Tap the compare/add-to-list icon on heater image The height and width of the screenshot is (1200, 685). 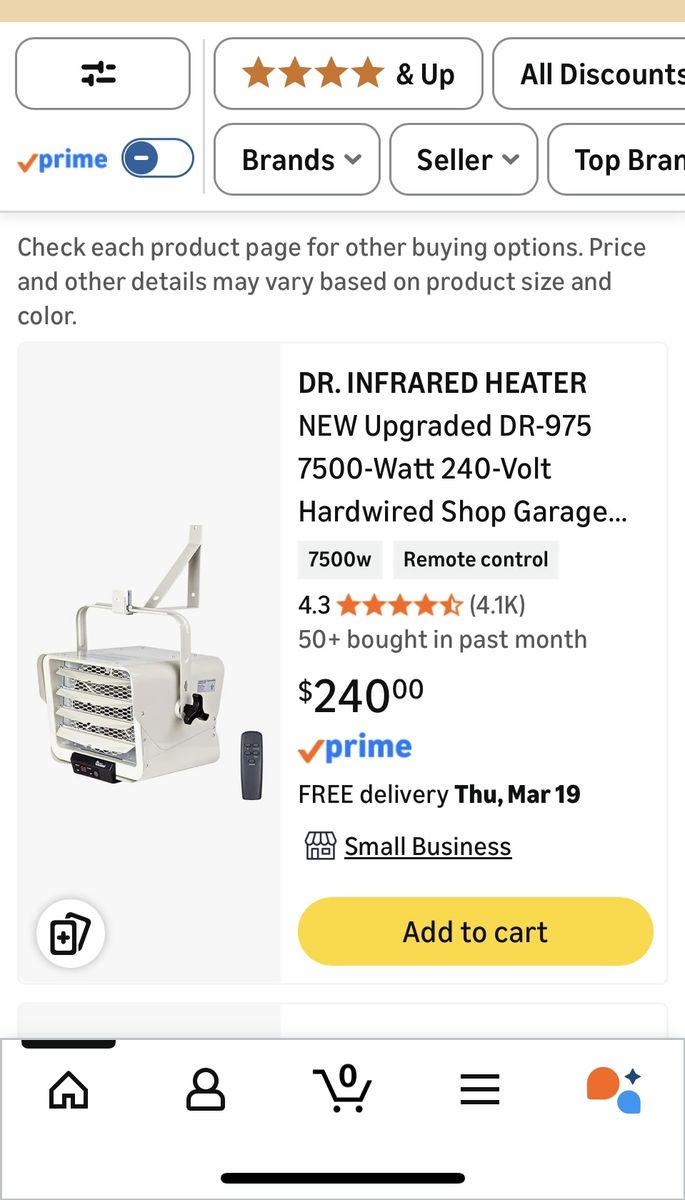pyautogui.click(x=70, y=934)
